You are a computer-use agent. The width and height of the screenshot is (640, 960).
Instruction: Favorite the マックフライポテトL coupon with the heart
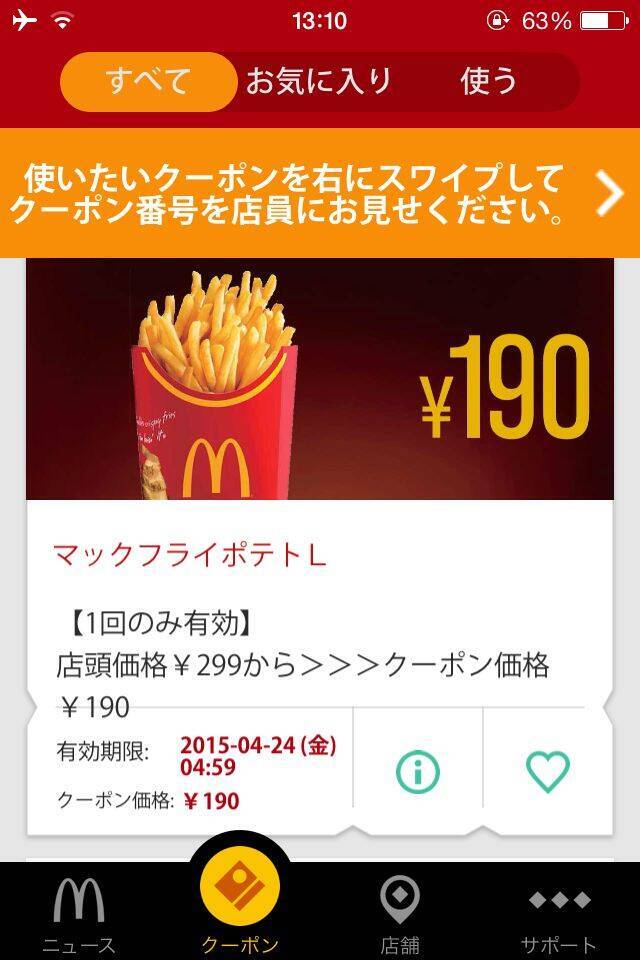547,771
